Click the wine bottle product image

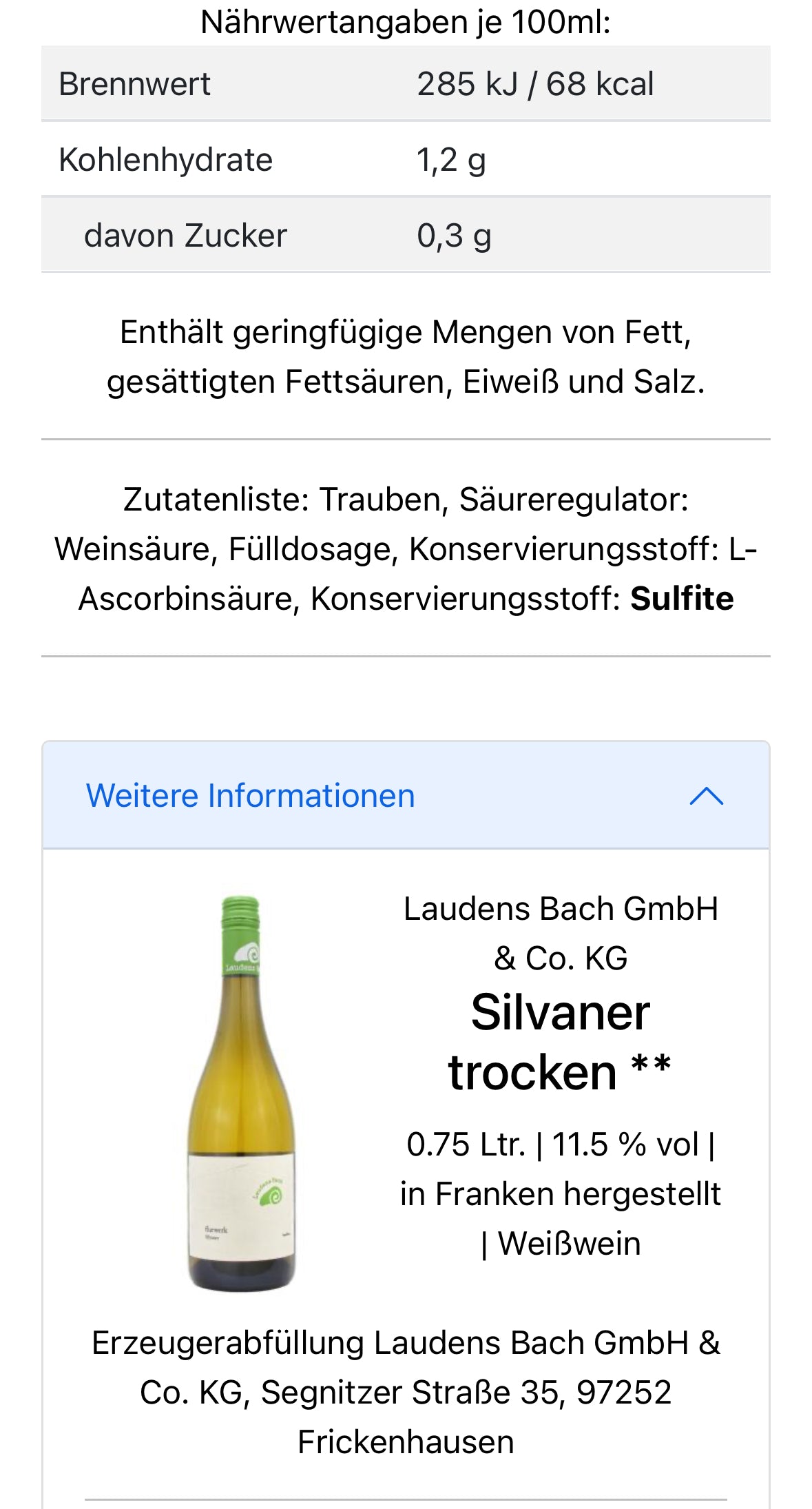(x=242, y=1096)
